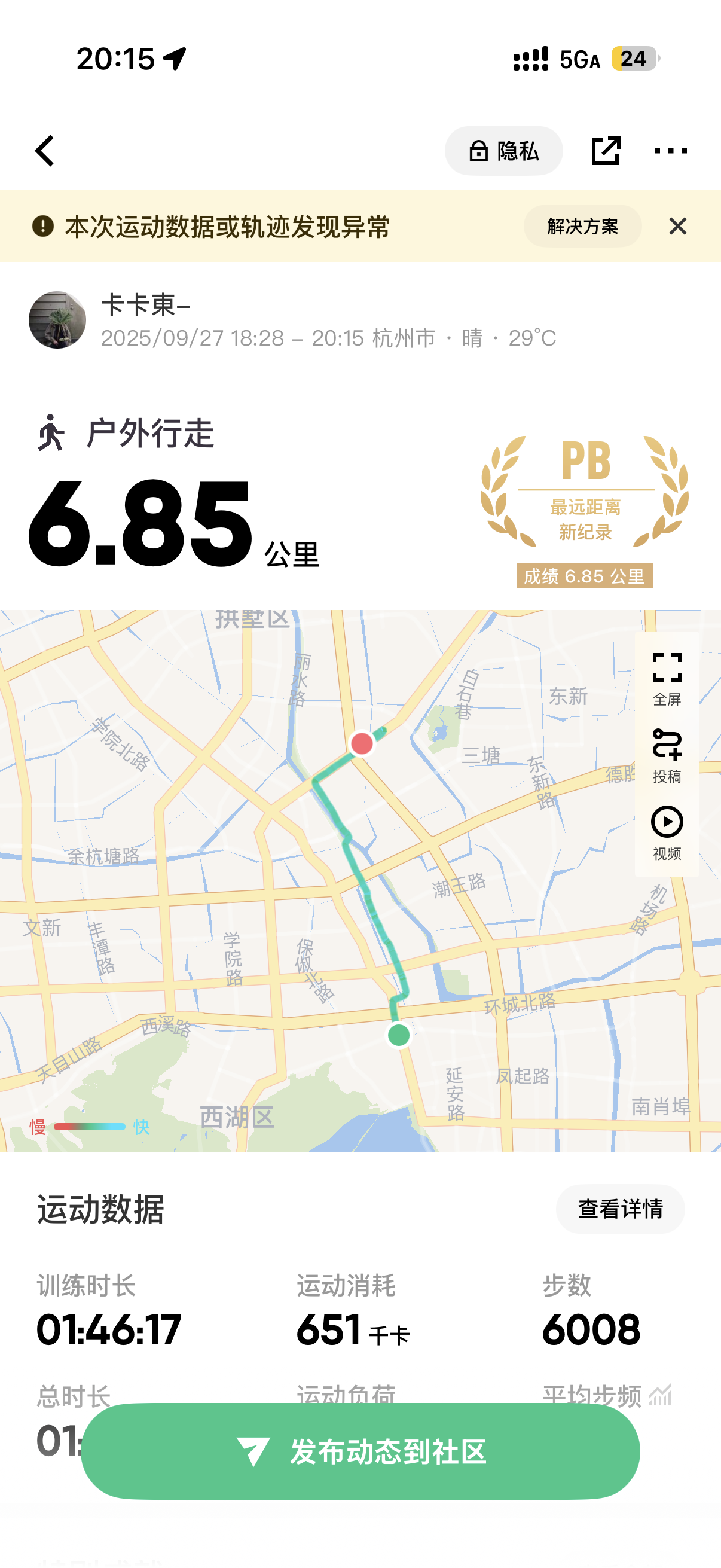The height and width of the screenshot is (1568, 721).
Task: Tap 投稿 to submit the route
Action: [667, 755]
